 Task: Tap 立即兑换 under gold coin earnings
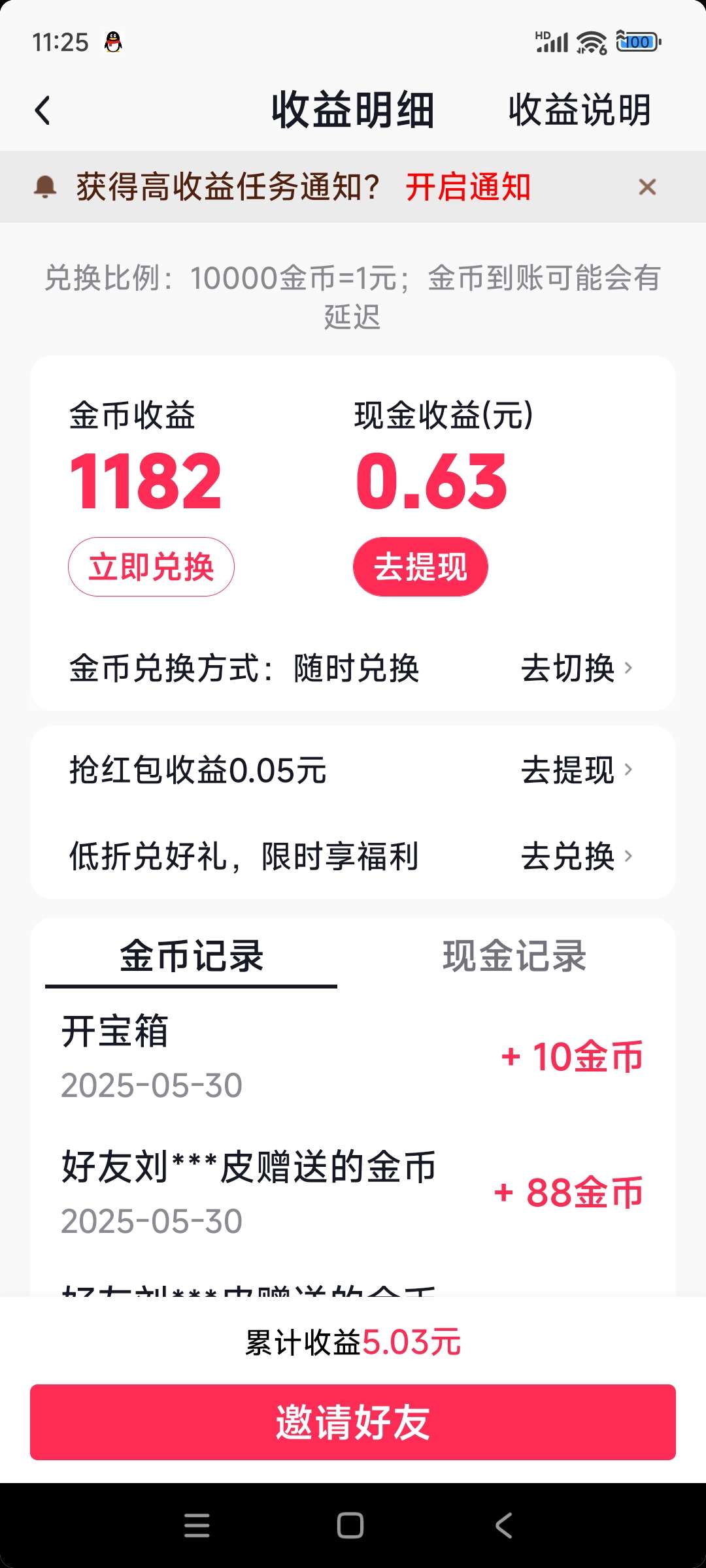[x=151, y=566]
